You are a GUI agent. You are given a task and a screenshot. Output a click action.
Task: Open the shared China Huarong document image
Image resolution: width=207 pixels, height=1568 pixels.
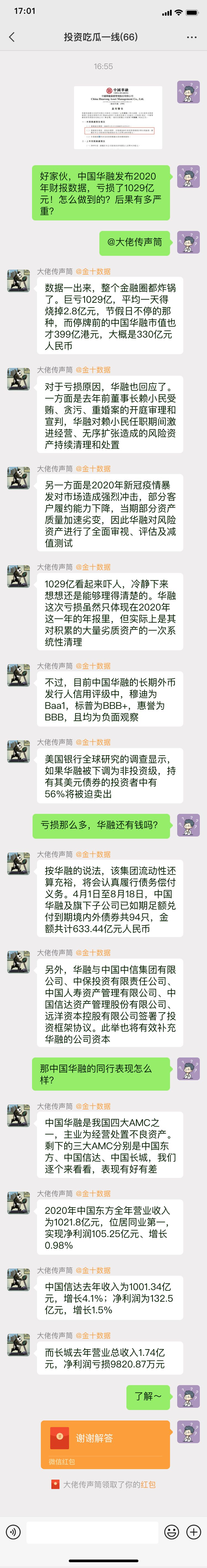point(118,117)
